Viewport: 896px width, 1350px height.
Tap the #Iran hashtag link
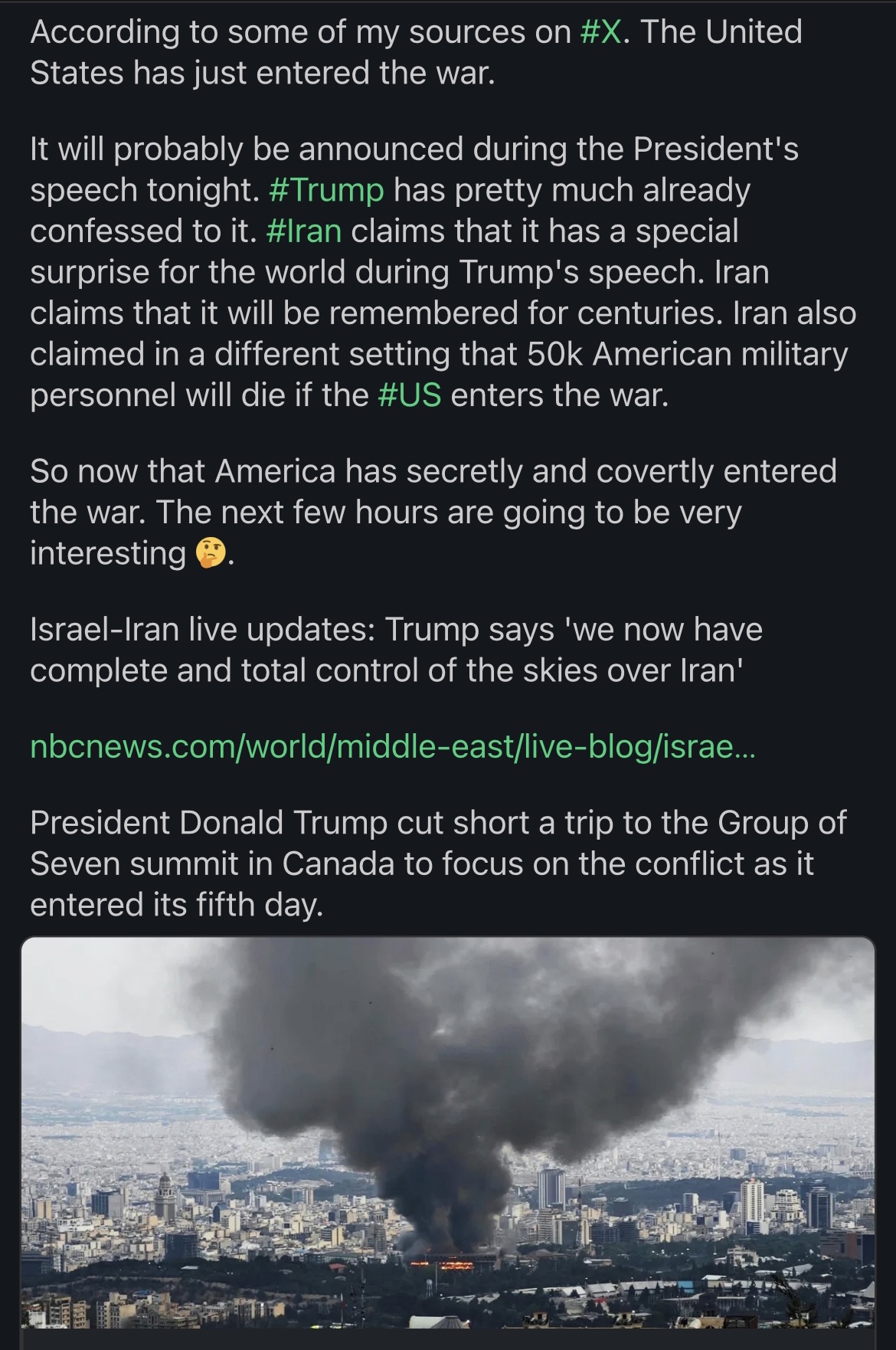coord(303,231)
